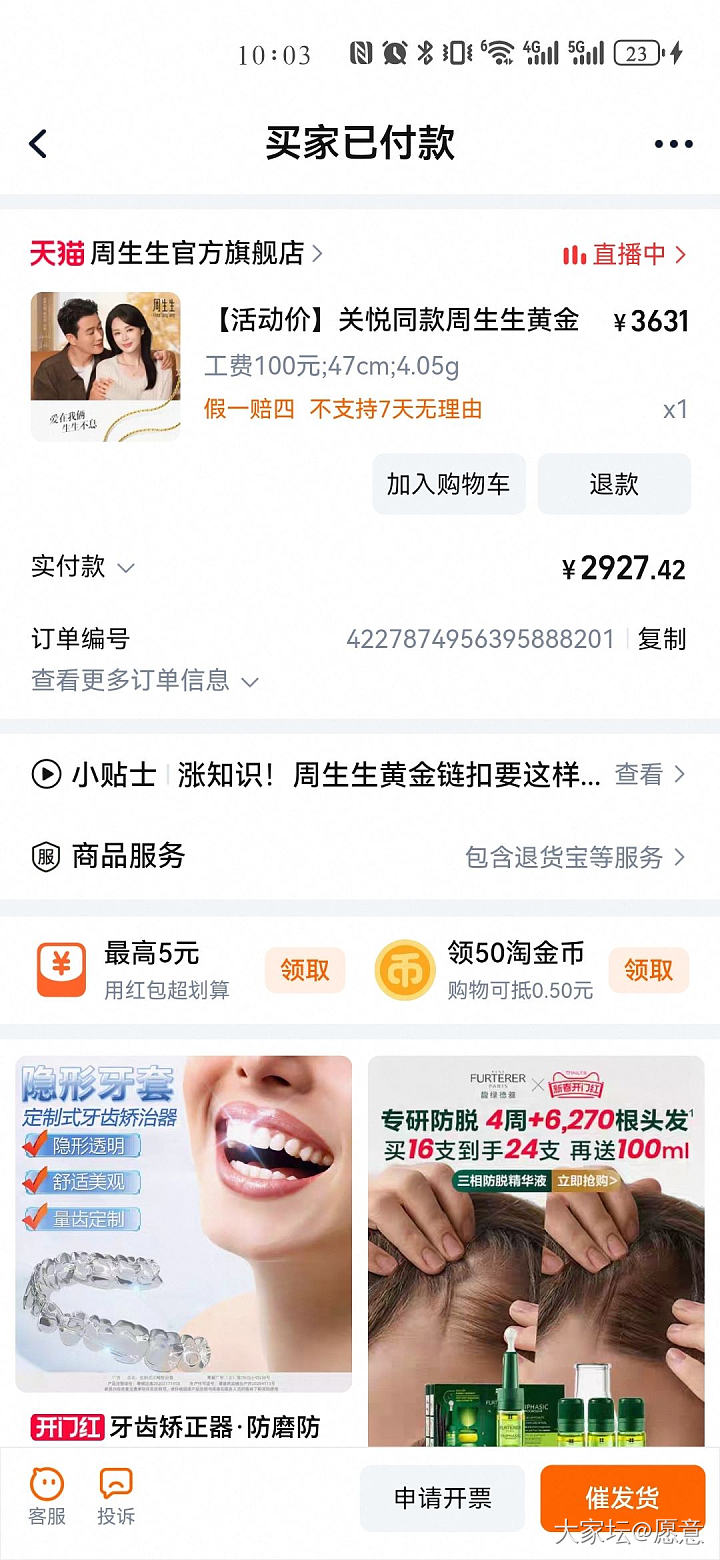The image size is (720, 1560).
Task: Open 周生生官方旗舰店 store page
Action: click(197, 254)
